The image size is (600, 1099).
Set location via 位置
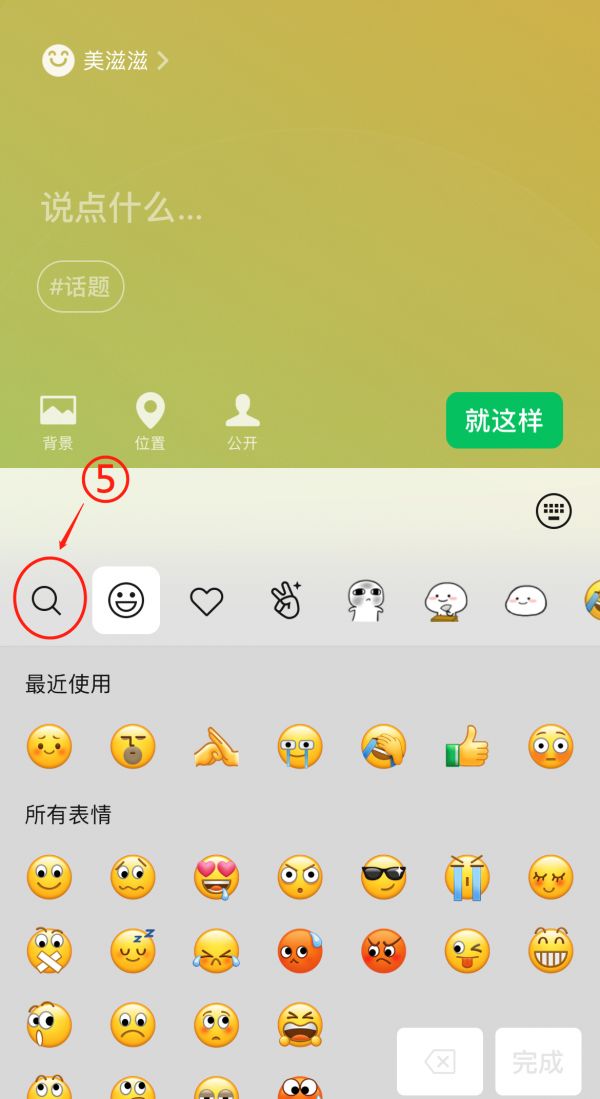pyautogui.click(x=150, y=421)
